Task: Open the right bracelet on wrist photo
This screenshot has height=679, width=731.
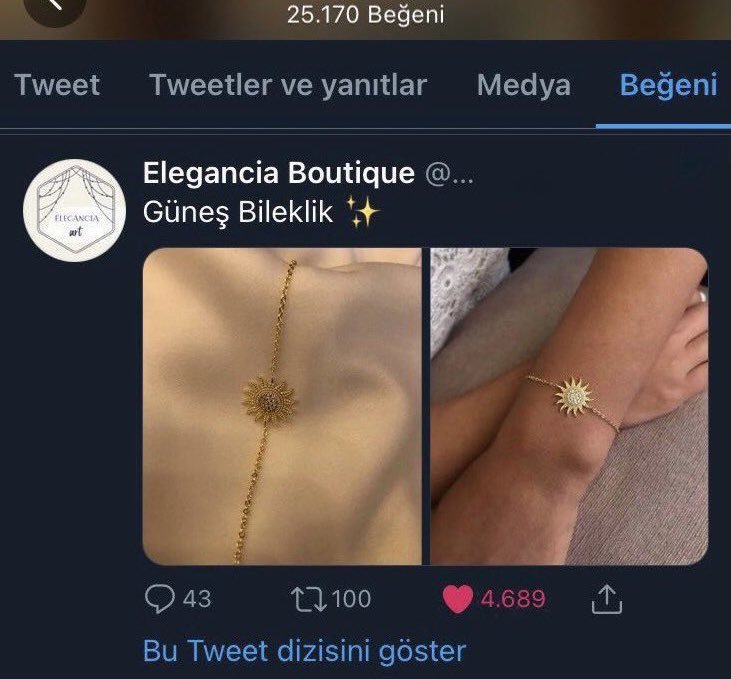Action: [x=569, y=406]
